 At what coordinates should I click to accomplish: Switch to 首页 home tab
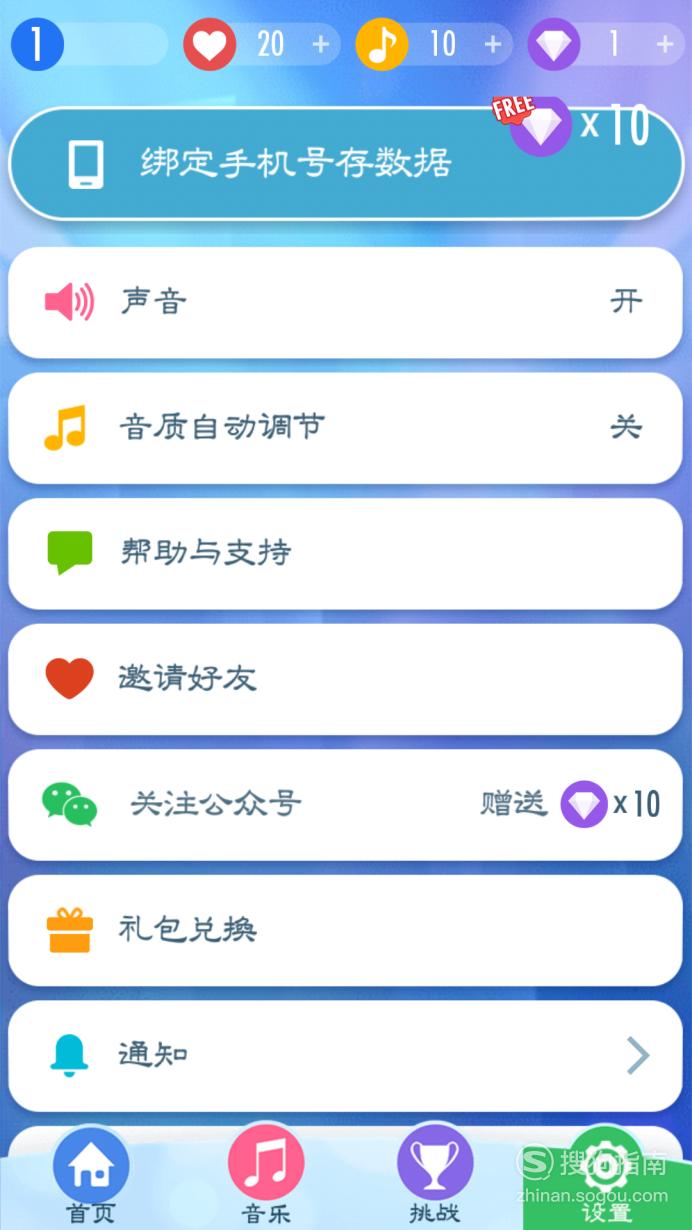(x=91, y=1176)
